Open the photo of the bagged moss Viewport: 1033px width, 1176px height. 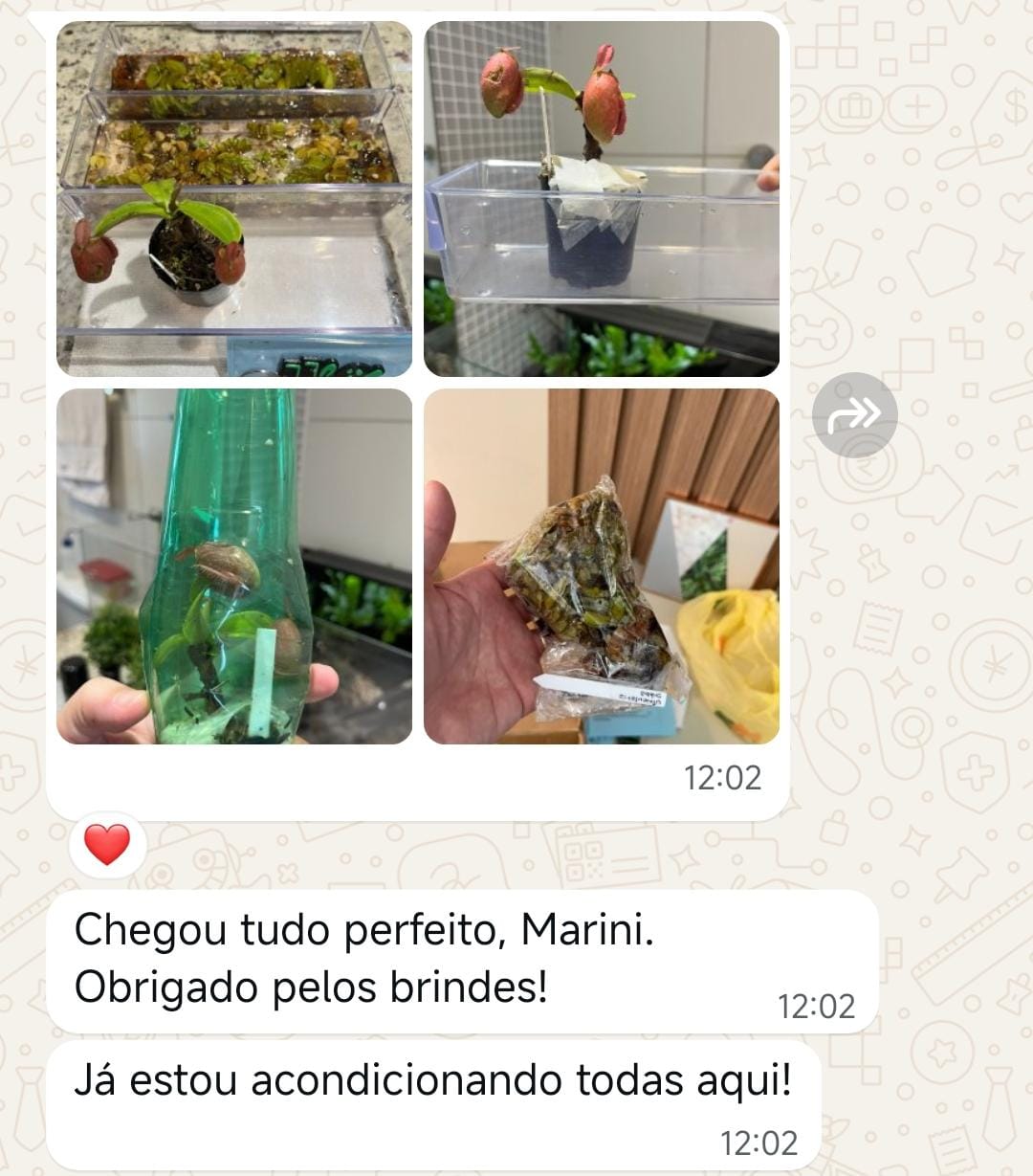[x=602, y=566]
